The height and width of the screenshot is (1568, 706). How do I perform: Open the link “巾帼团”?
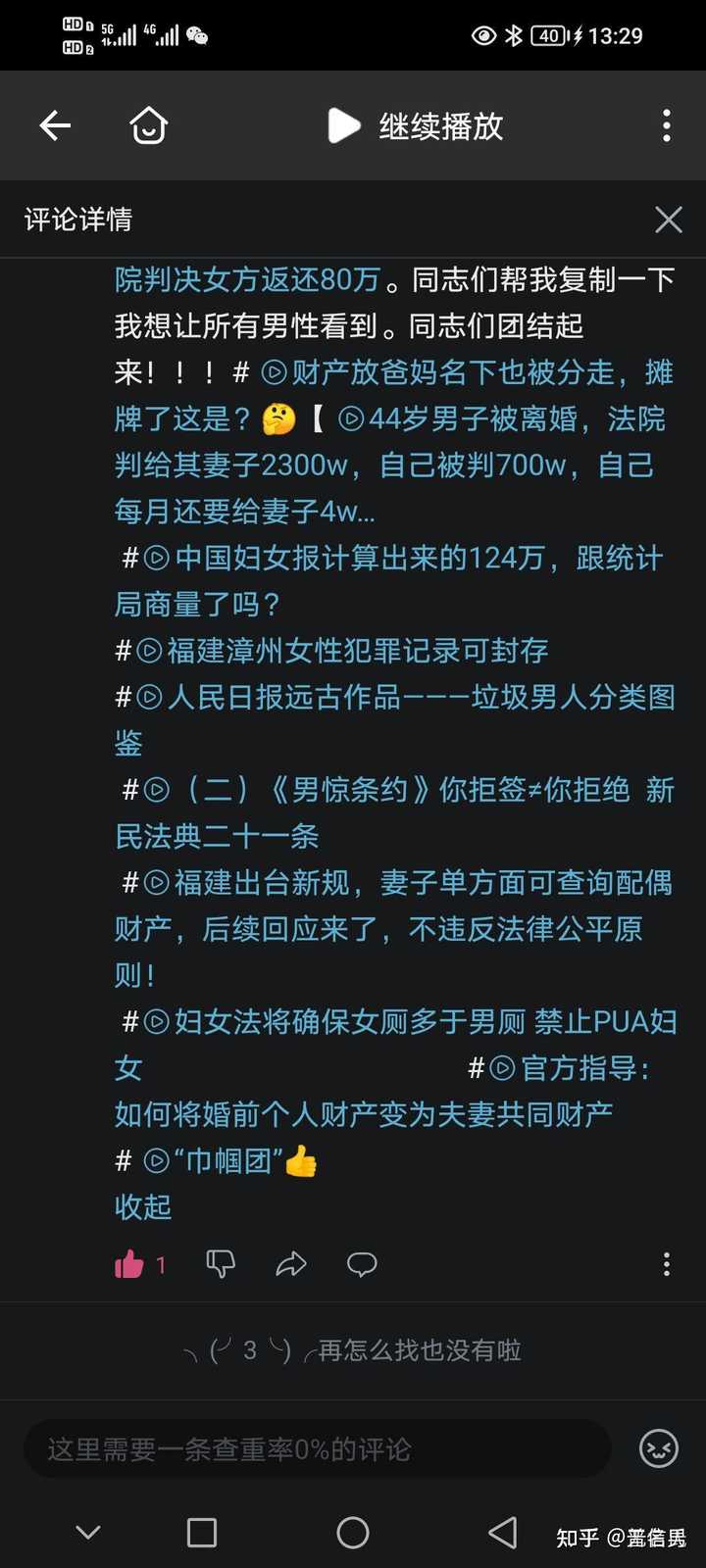[231, 1161]
